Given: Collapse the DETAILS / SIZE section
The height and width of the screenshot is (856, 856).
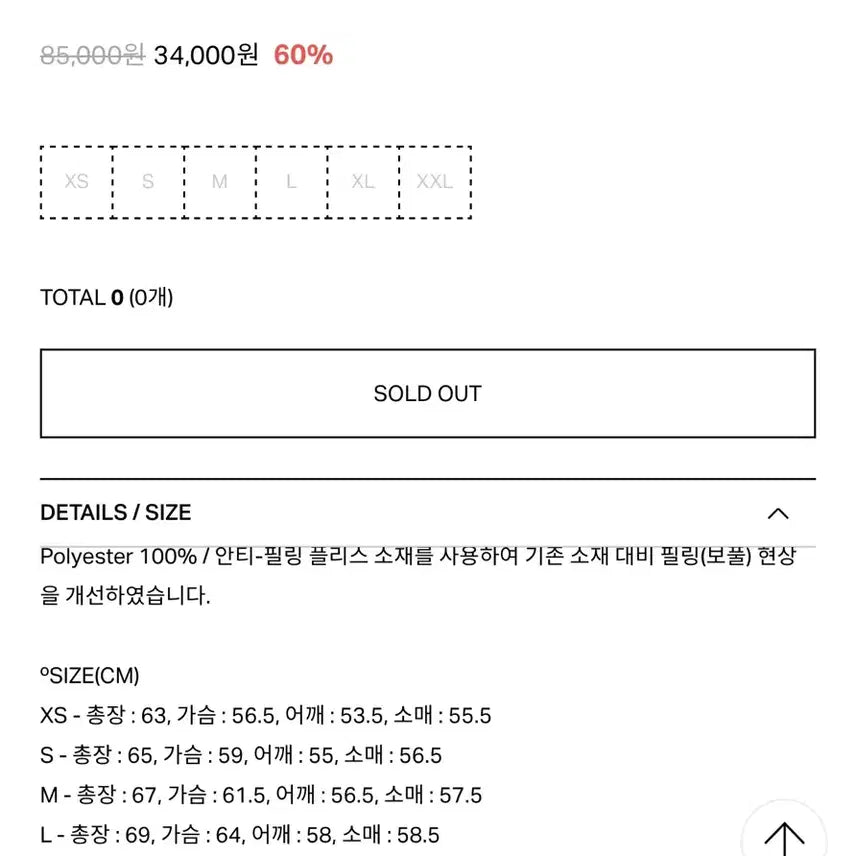Looking at the screenshot, I should [777, 513].
